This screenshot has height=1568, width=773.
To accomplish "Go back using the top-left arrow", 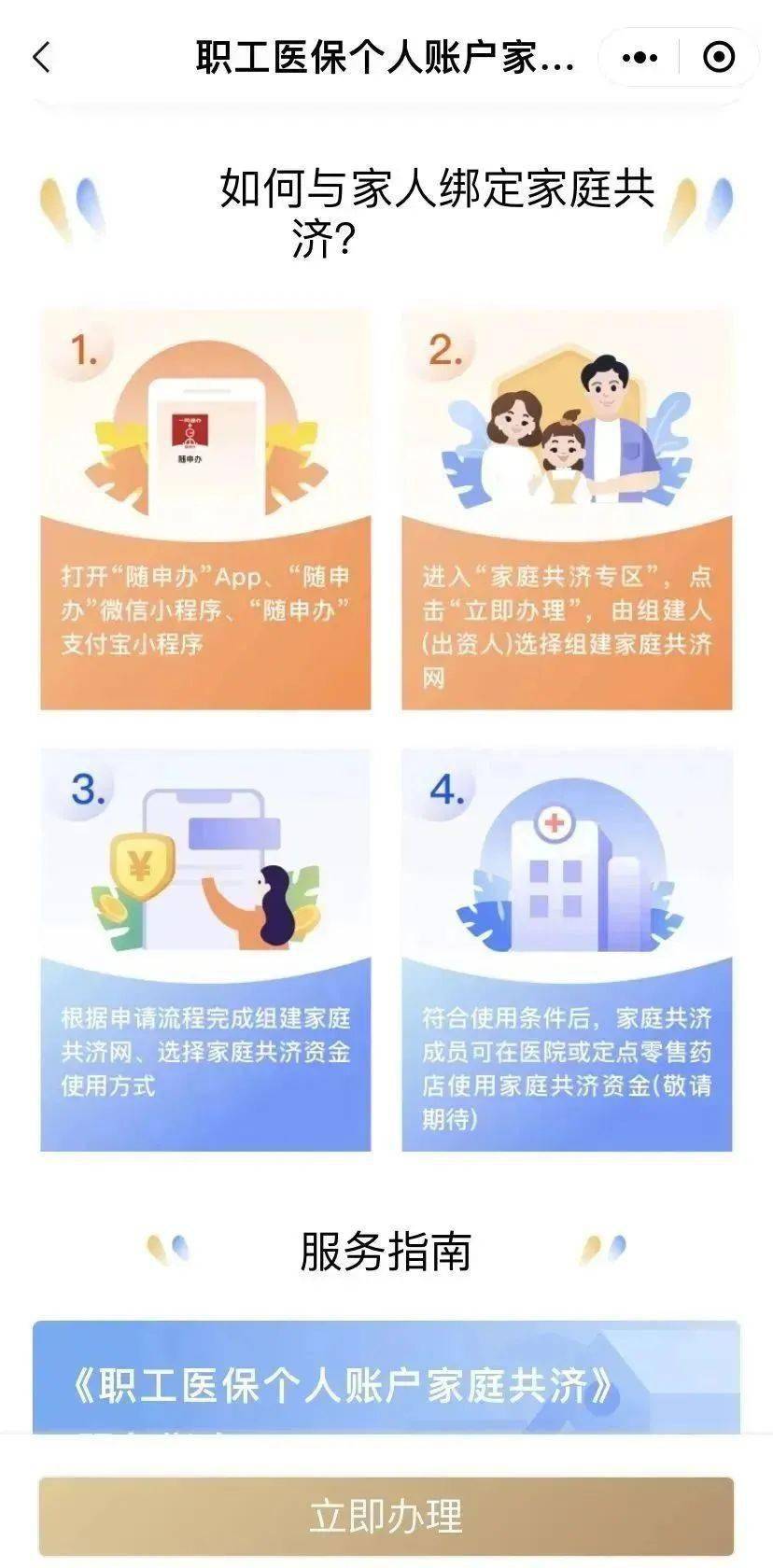I will pyautogui.click(x=41, y=58).
